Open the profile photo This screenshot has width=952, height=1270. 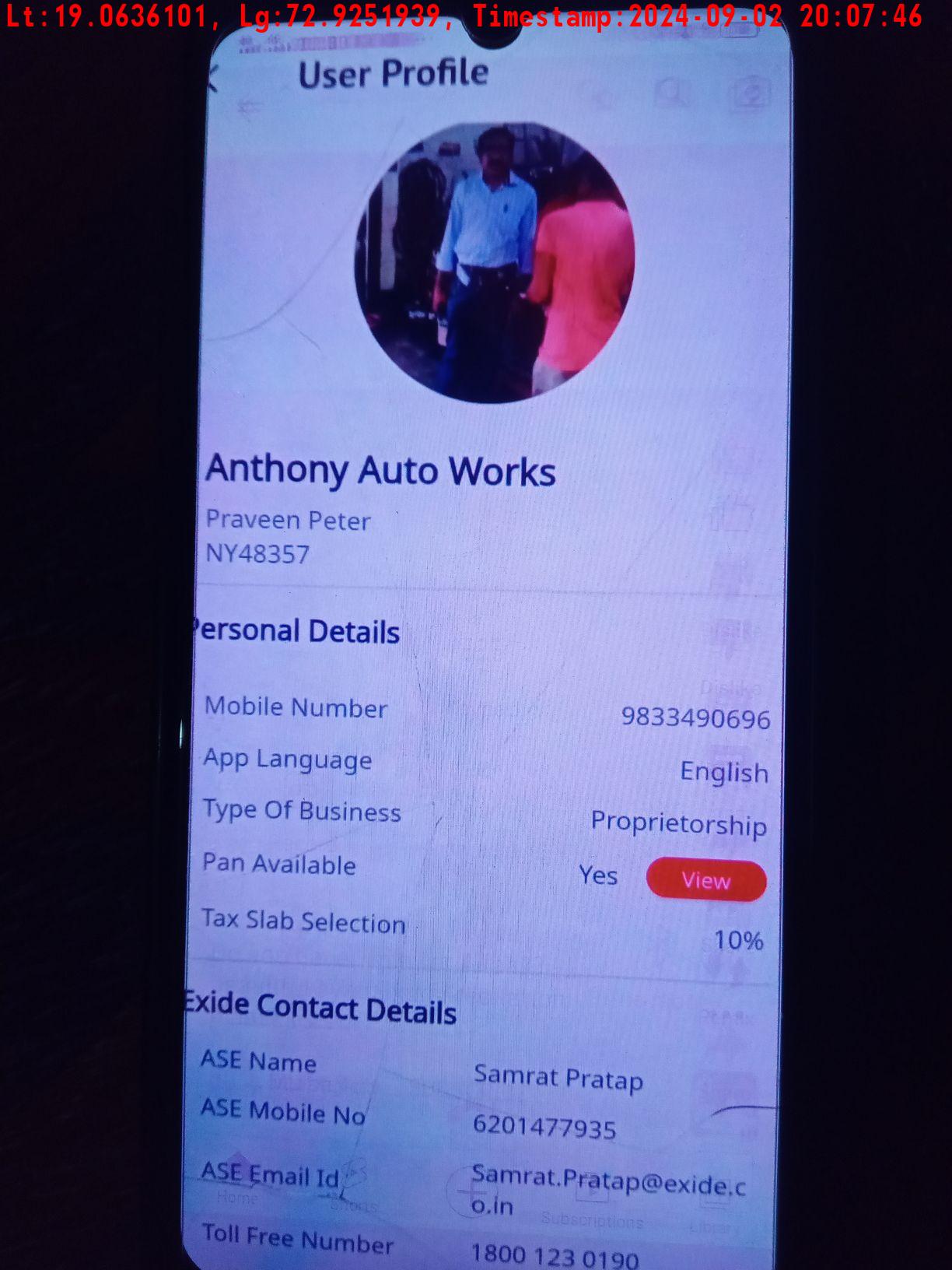(x=495, y=262)
